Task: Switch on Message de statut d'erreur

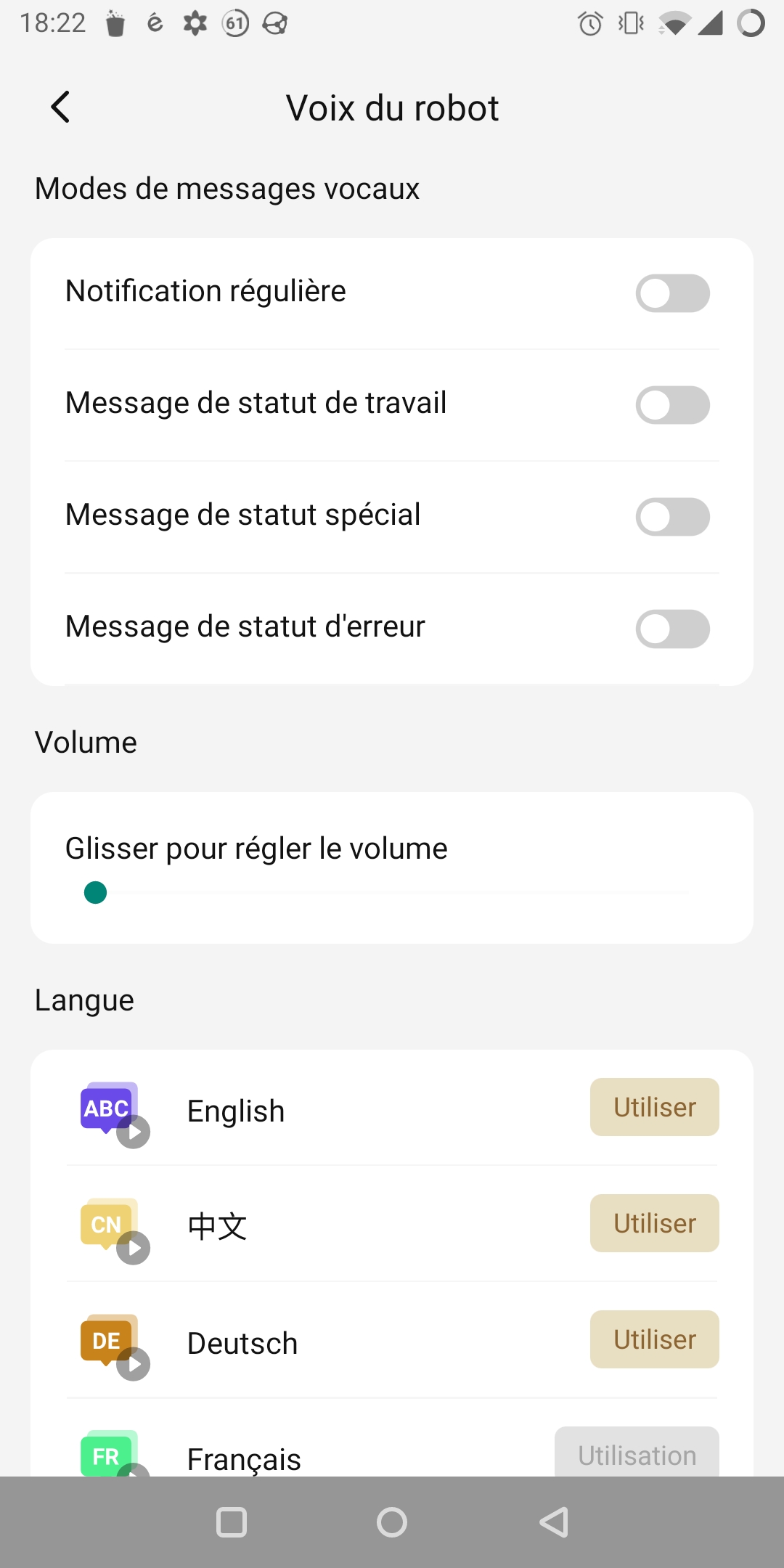Action: pos(672,629)
